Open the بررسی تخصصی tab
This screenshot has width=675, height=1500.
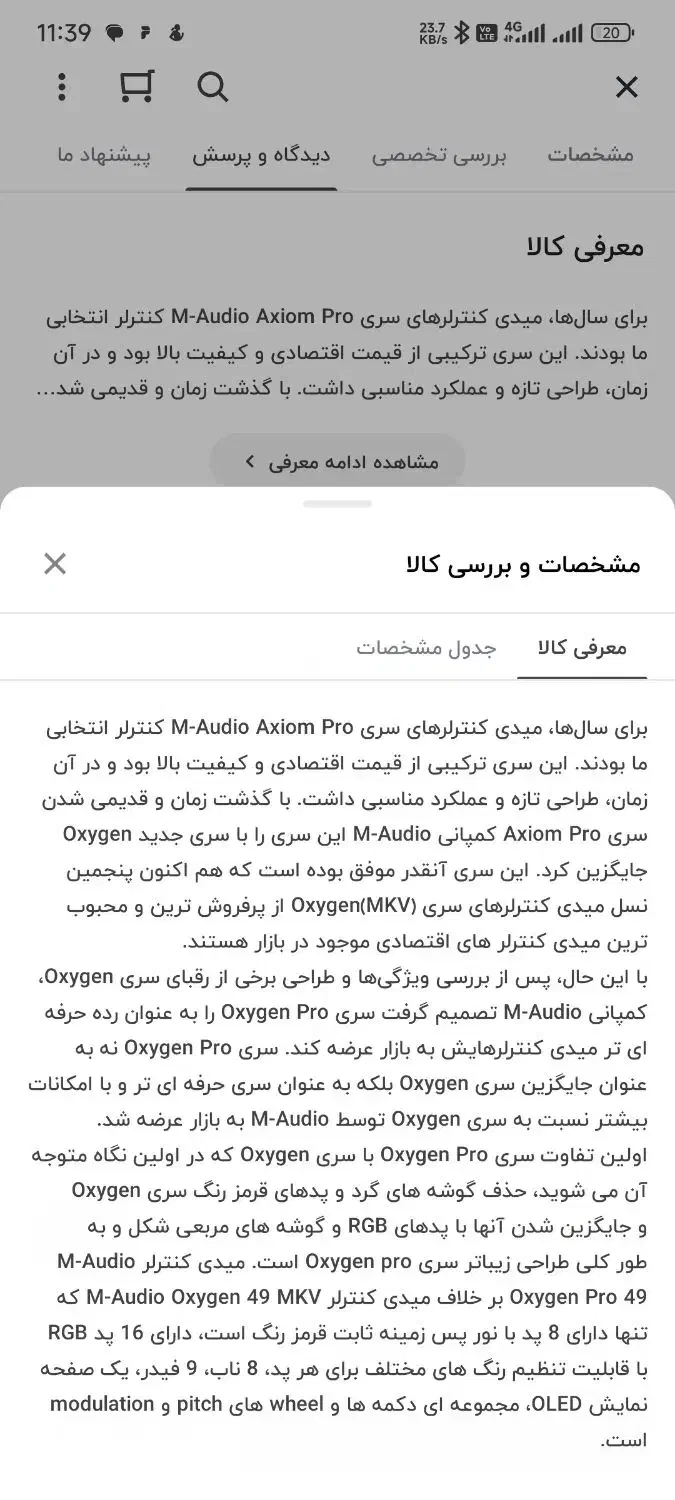439,155
